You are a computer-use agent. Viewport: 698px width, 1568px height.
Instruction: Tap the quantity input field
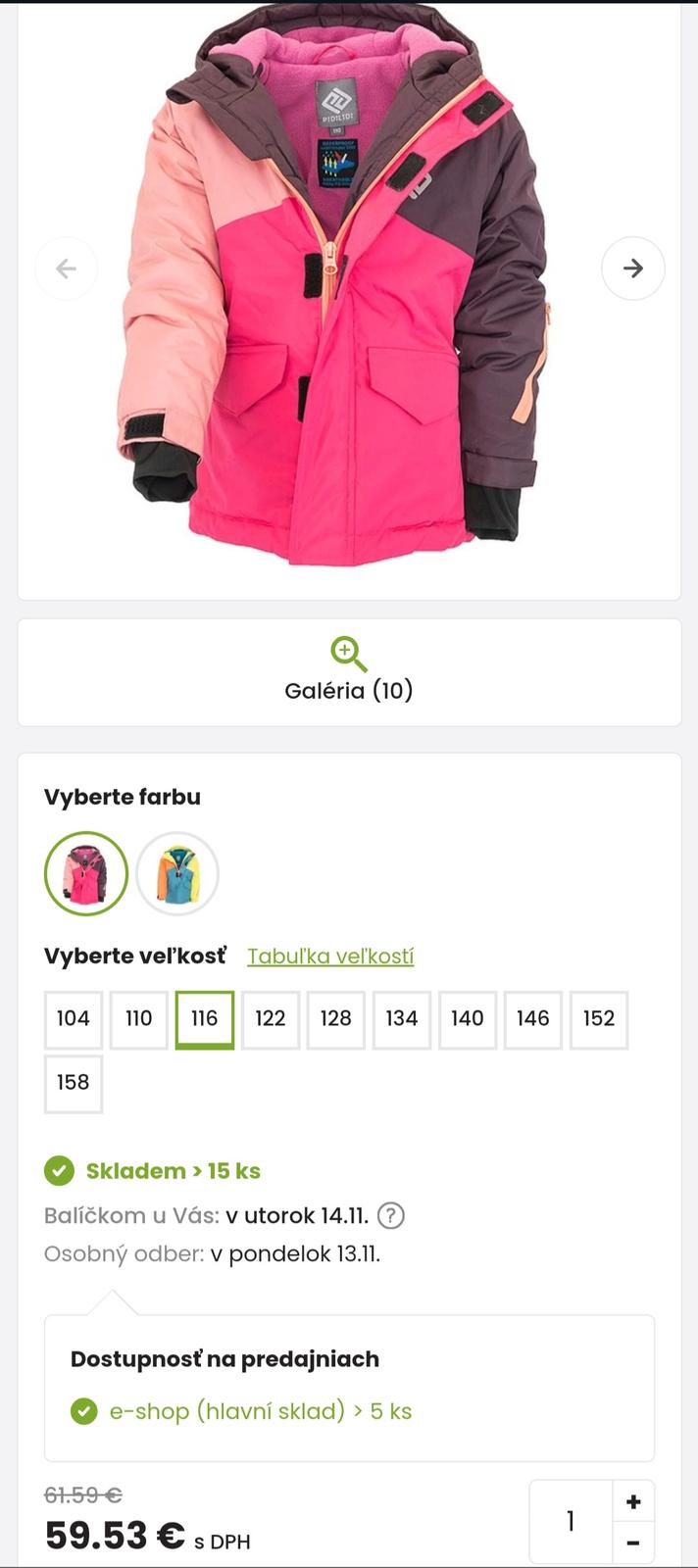pyautogui.click(x=571, y=1521)
